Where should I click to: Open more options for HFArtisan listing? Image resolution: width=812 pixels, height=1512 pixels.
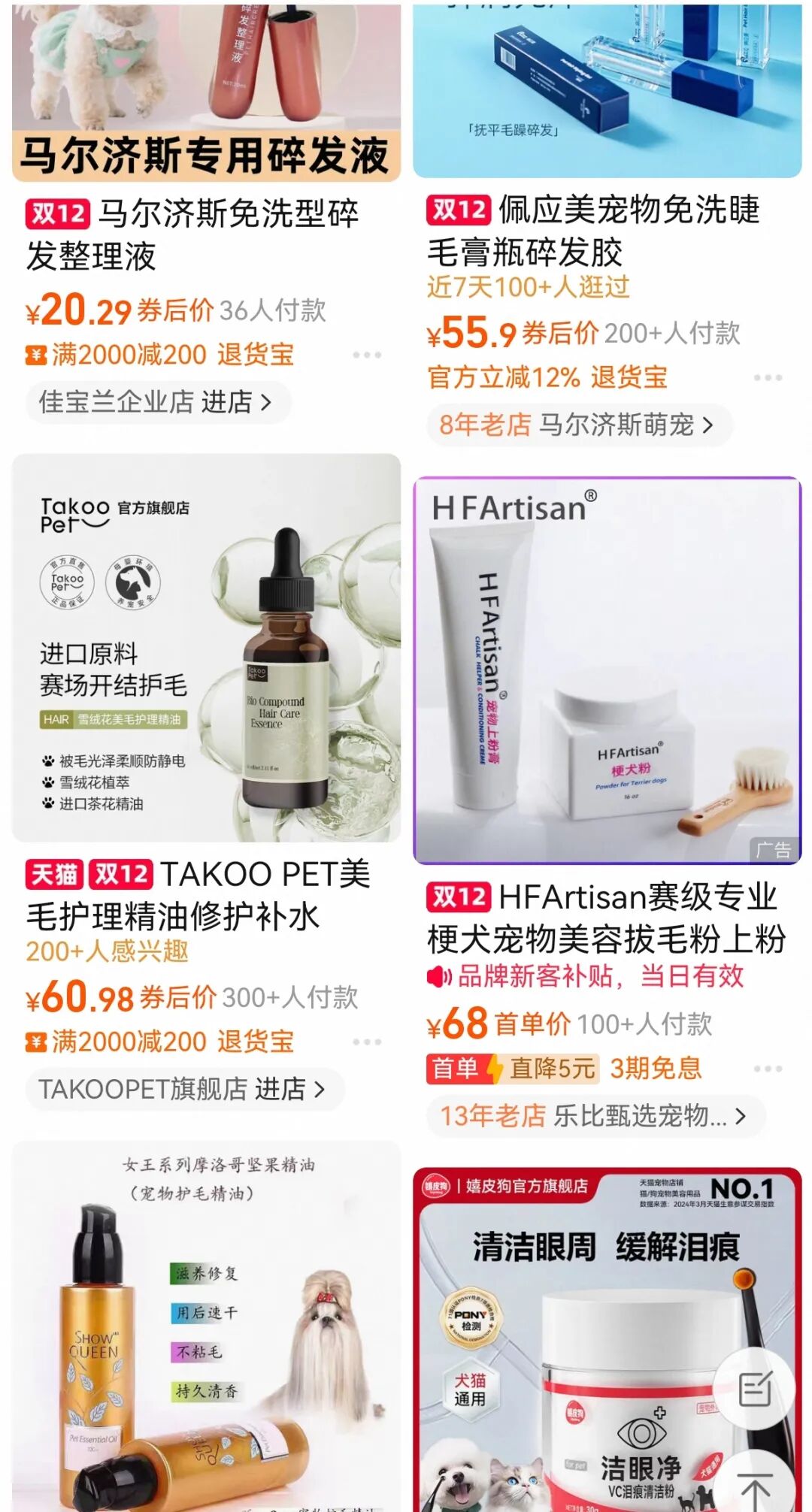pos(768,1069)
